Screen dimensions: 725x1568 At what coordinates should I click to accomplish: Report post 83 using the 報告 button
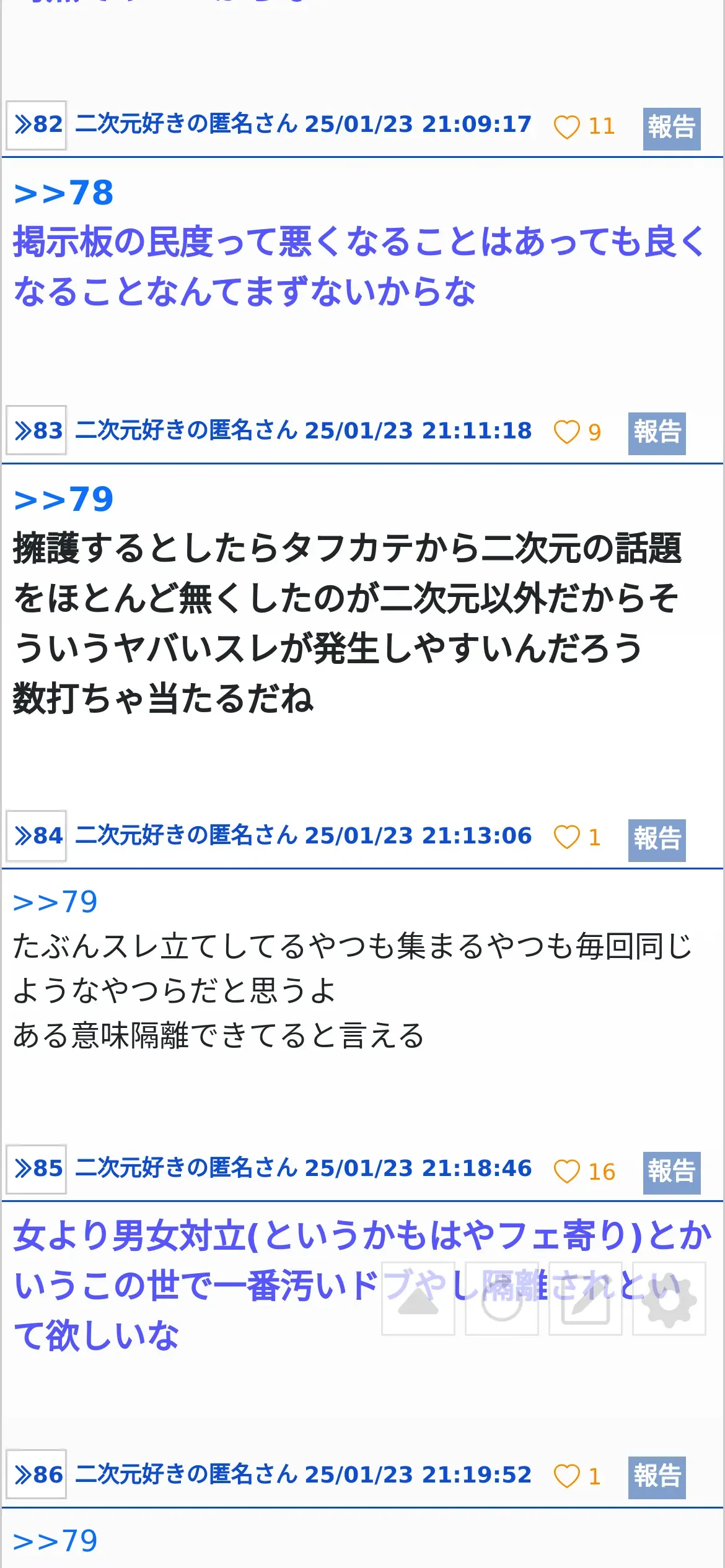657,433
